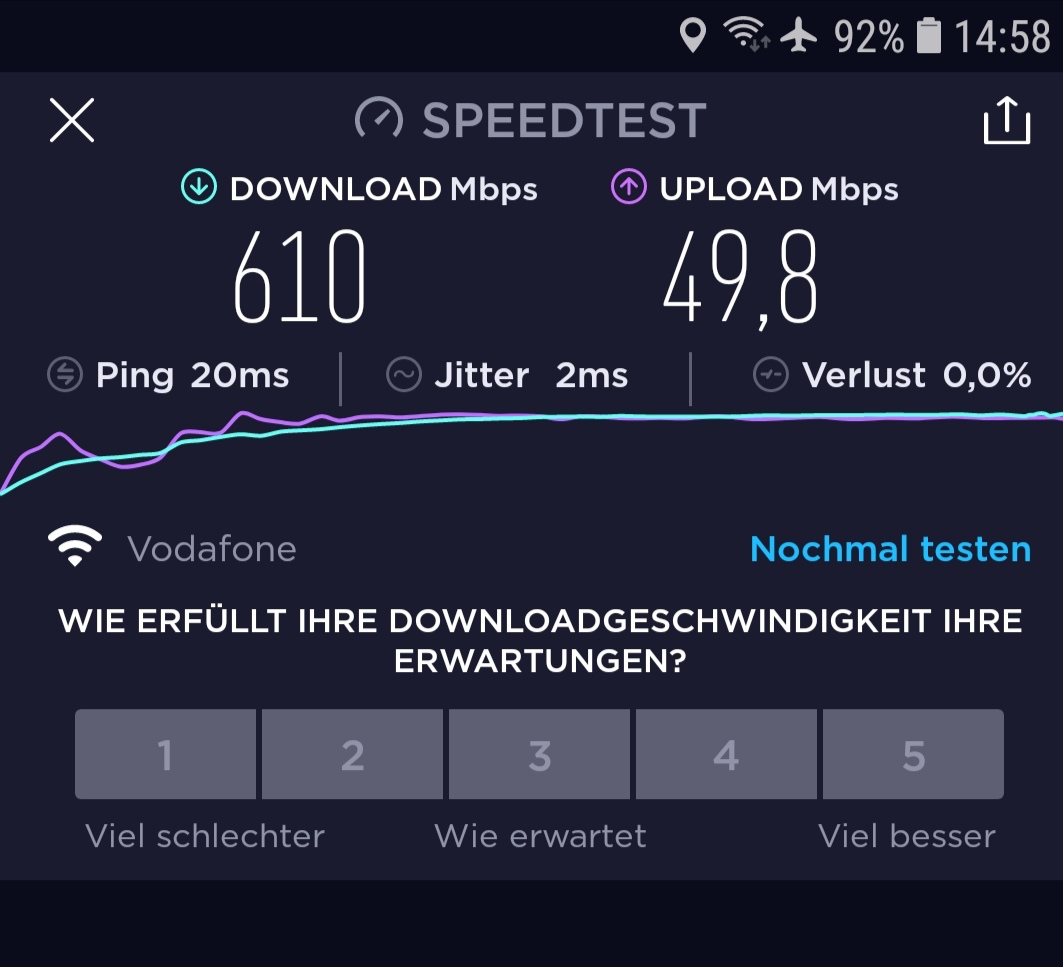Rate download speed as 2
The image size is (1063, 967).
(x=352, y=755)
